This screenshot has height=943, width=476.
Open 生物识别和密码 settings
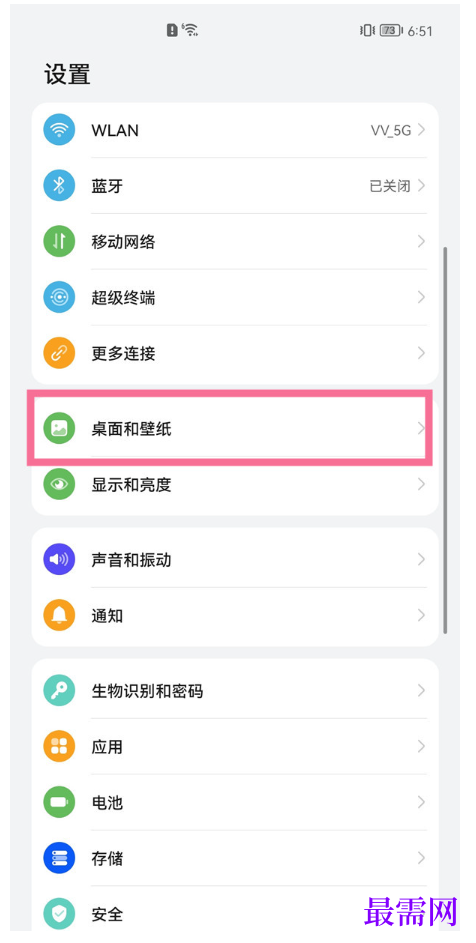pyautogui.click(x=235, y=691)
